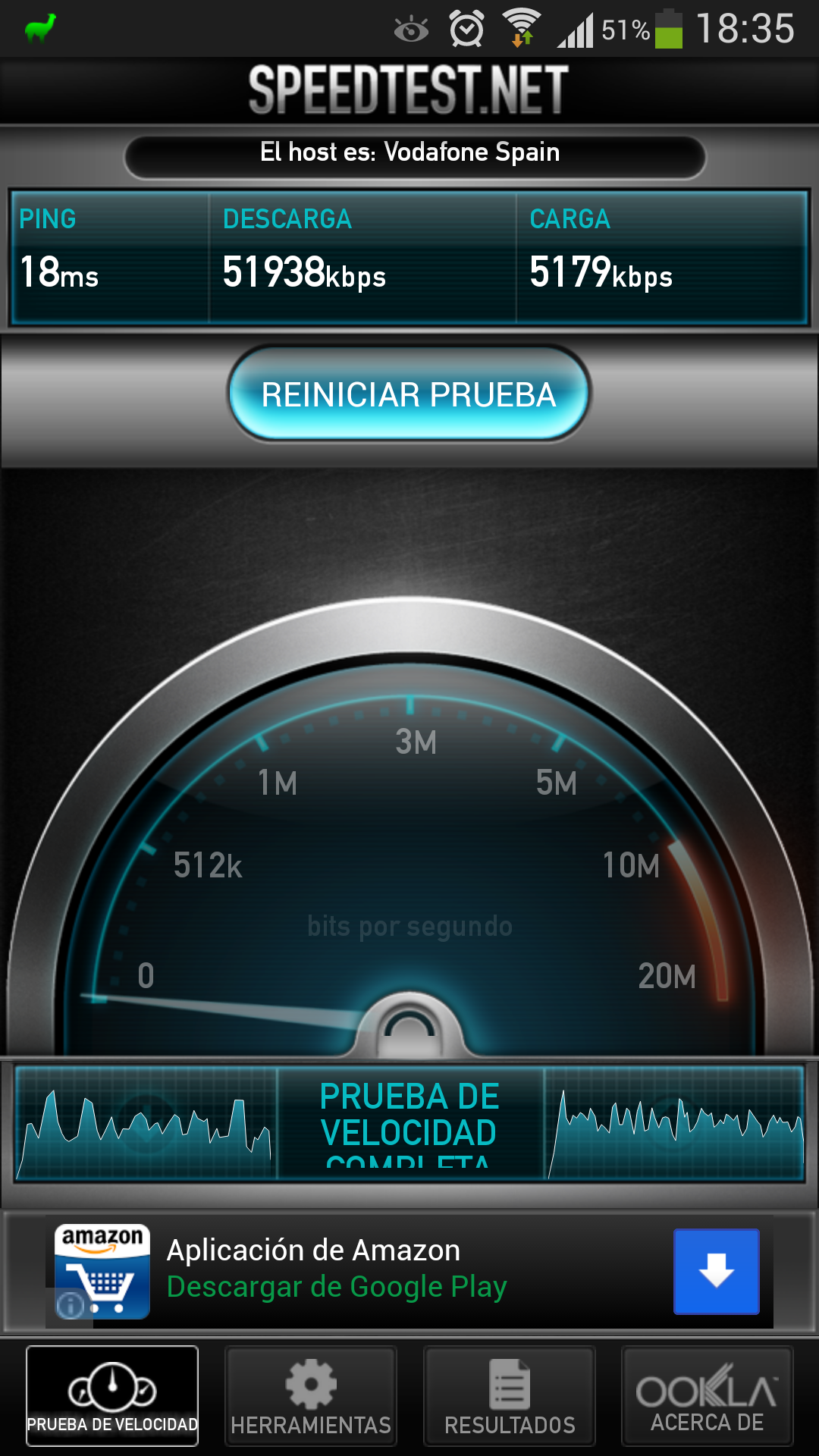This screenshot has height=1456, width=819.
Task: Restart the test with REINICIAR PRUEBA
Action: pos(409,394)
